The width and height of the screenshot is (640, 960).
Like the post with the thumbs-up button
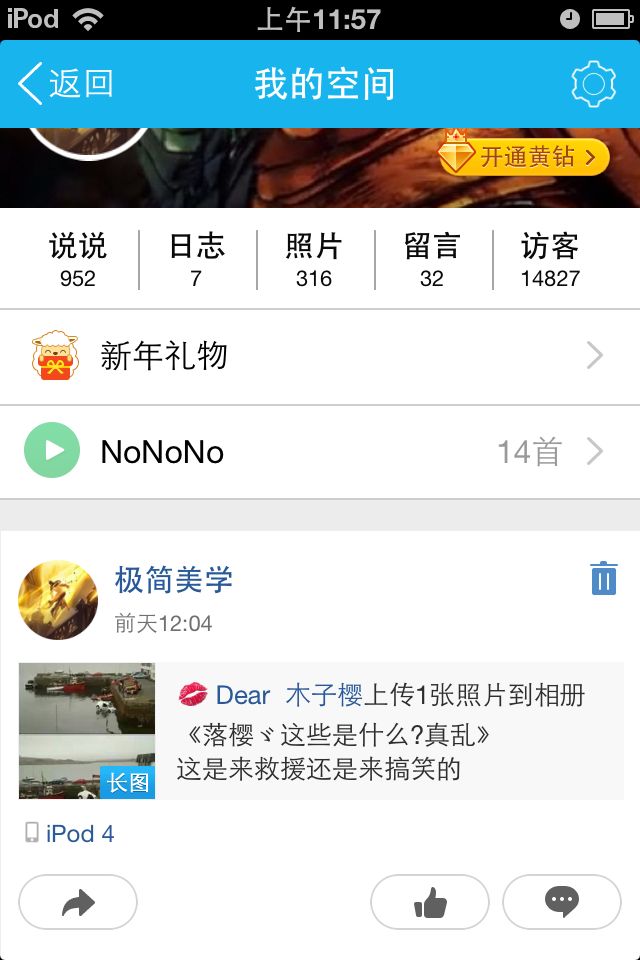[430, 902]
